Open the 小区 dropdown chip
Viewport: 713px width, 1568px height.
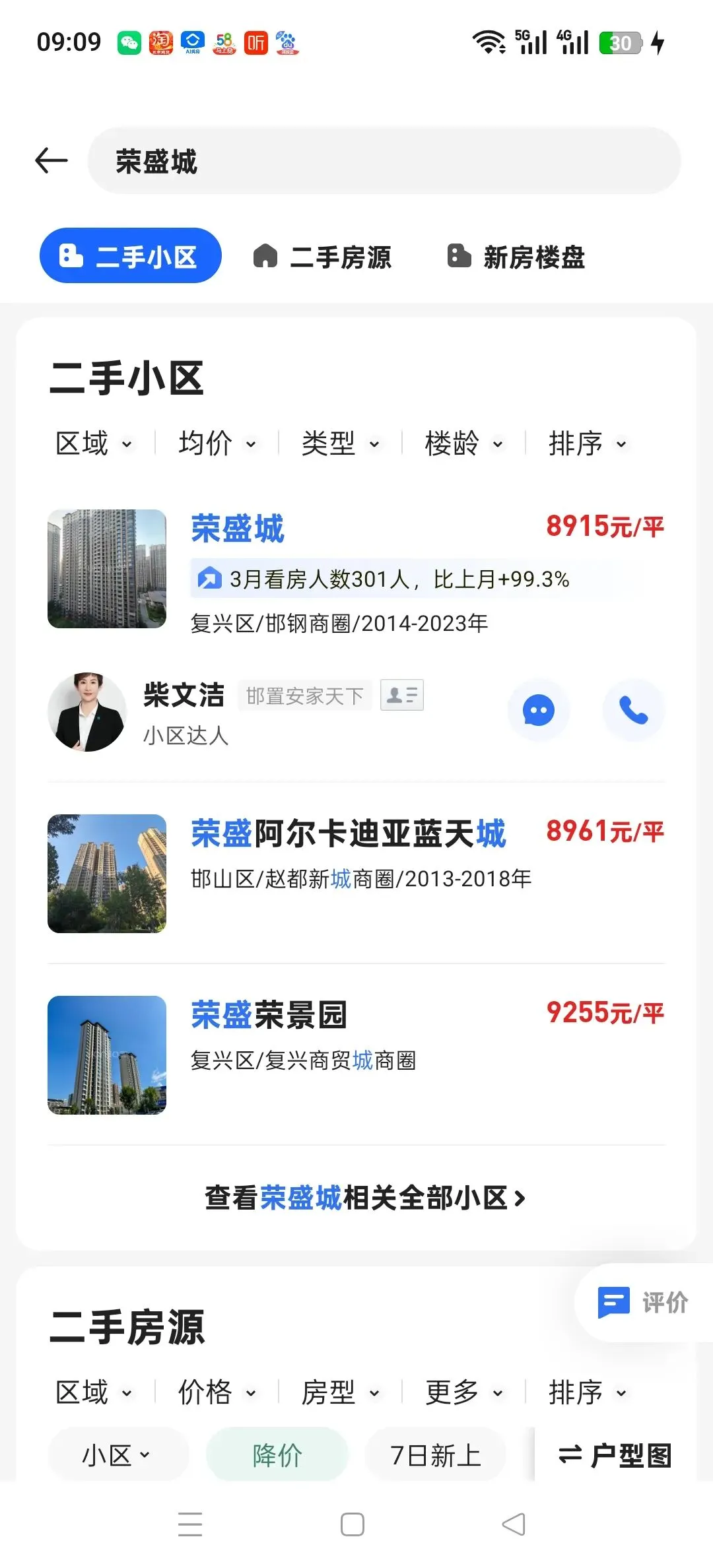click(117, 1455)
